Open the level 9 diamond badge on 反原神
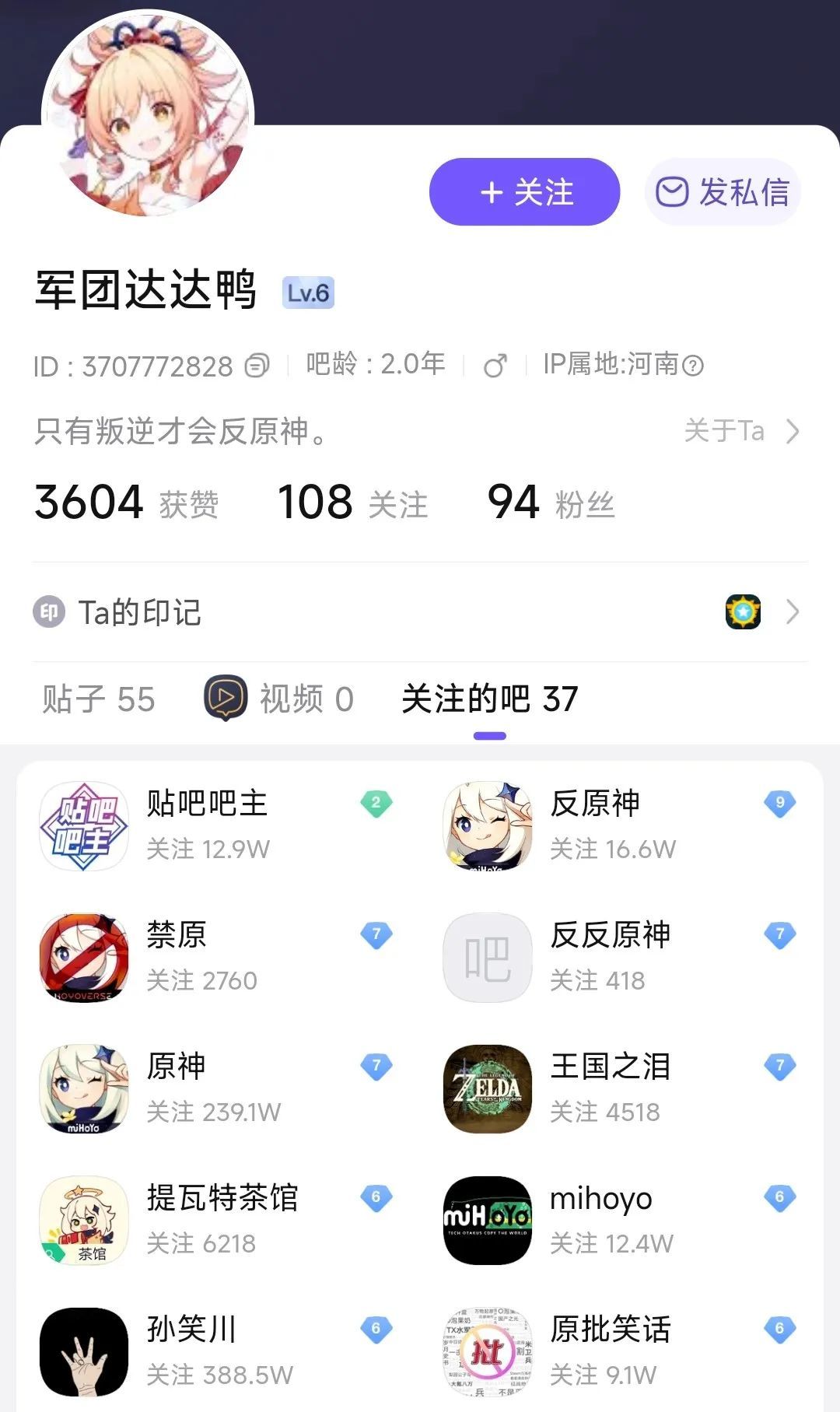Image resolution: width=840 pixels, height=1412 pixels. 781,806
